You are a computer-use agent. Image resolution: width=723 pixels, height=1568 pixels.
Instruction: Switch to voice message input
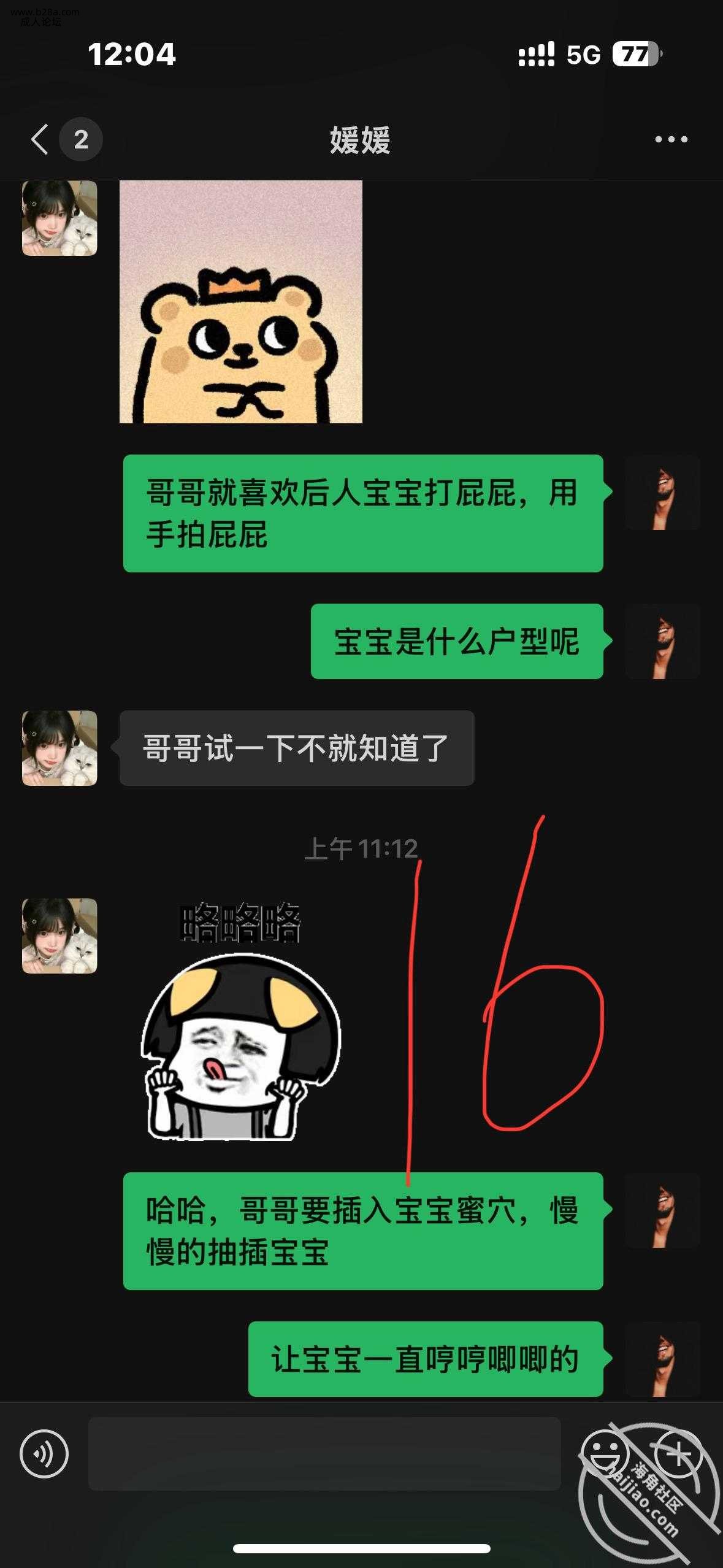point(44,1453)
